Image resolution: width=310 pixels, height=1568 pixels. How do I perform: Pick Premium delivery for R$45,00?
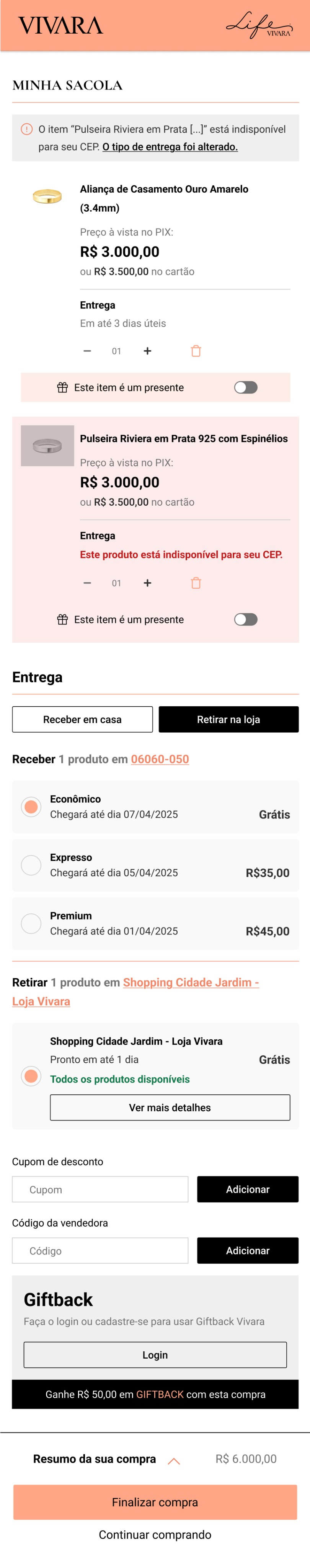coord(31,923)
